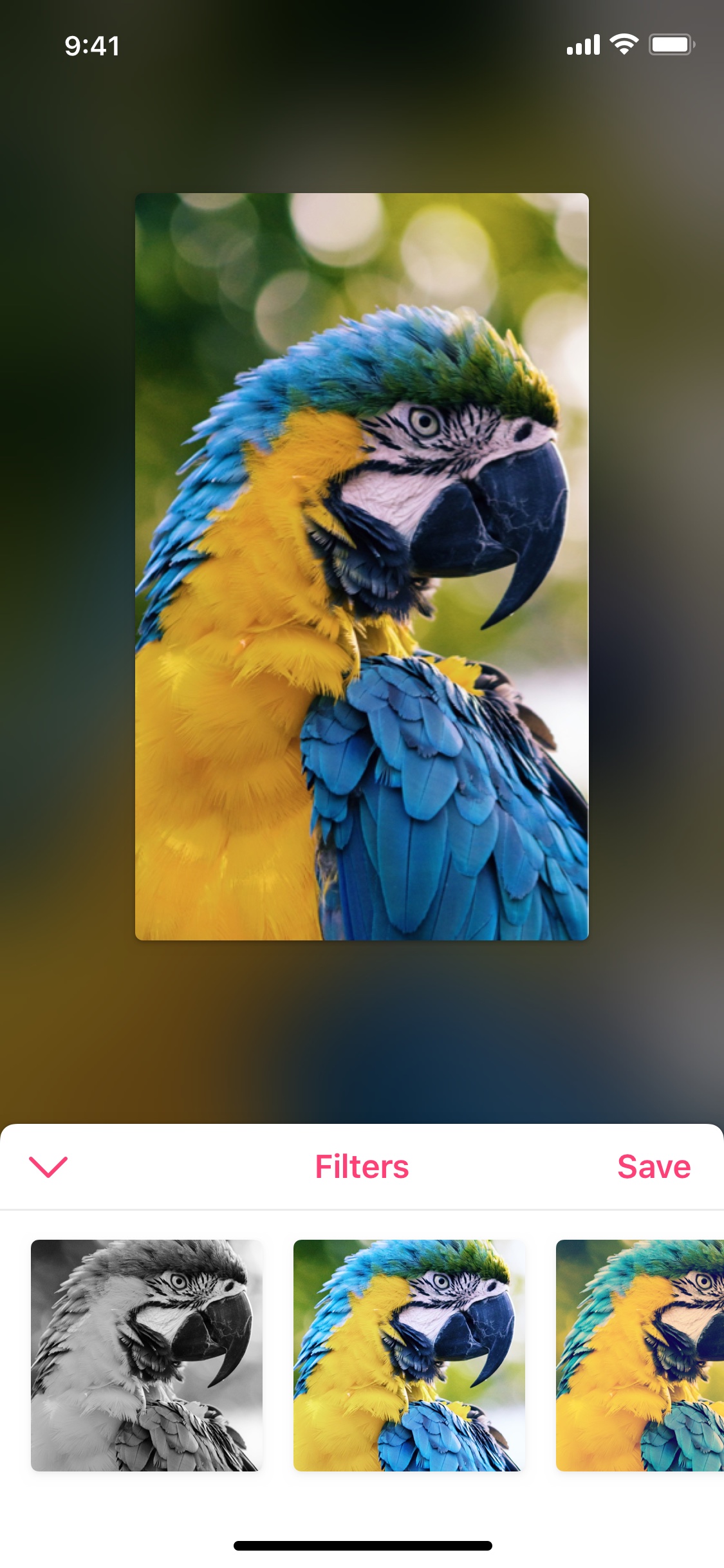Select the vivid color filter thumbnail
724x1568 pixels.
click(x=409, y=1355)
